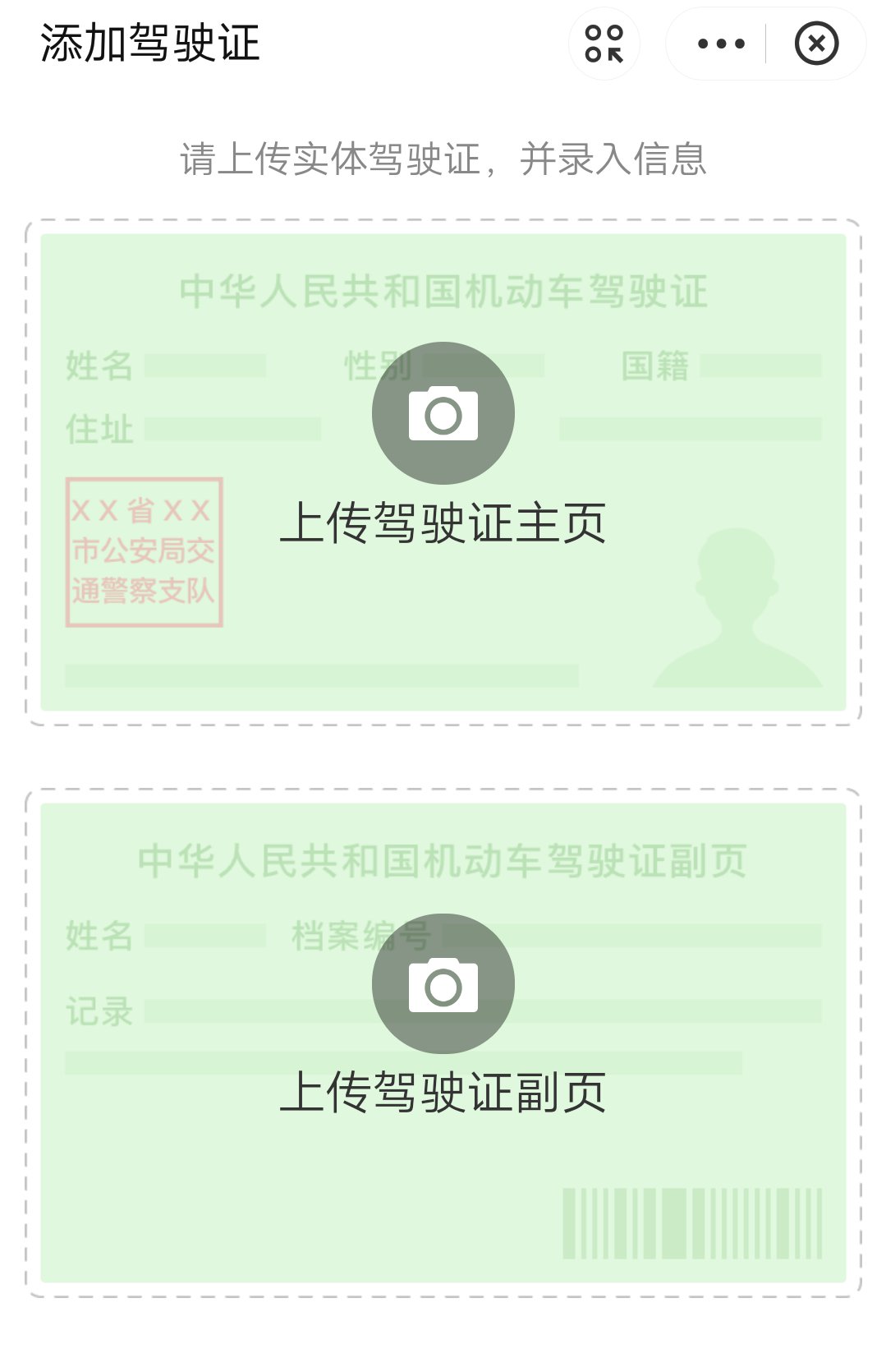Open the four-dot shortcut icon
The height and width of the screenshot is (1372, 886).
(604, 44)
